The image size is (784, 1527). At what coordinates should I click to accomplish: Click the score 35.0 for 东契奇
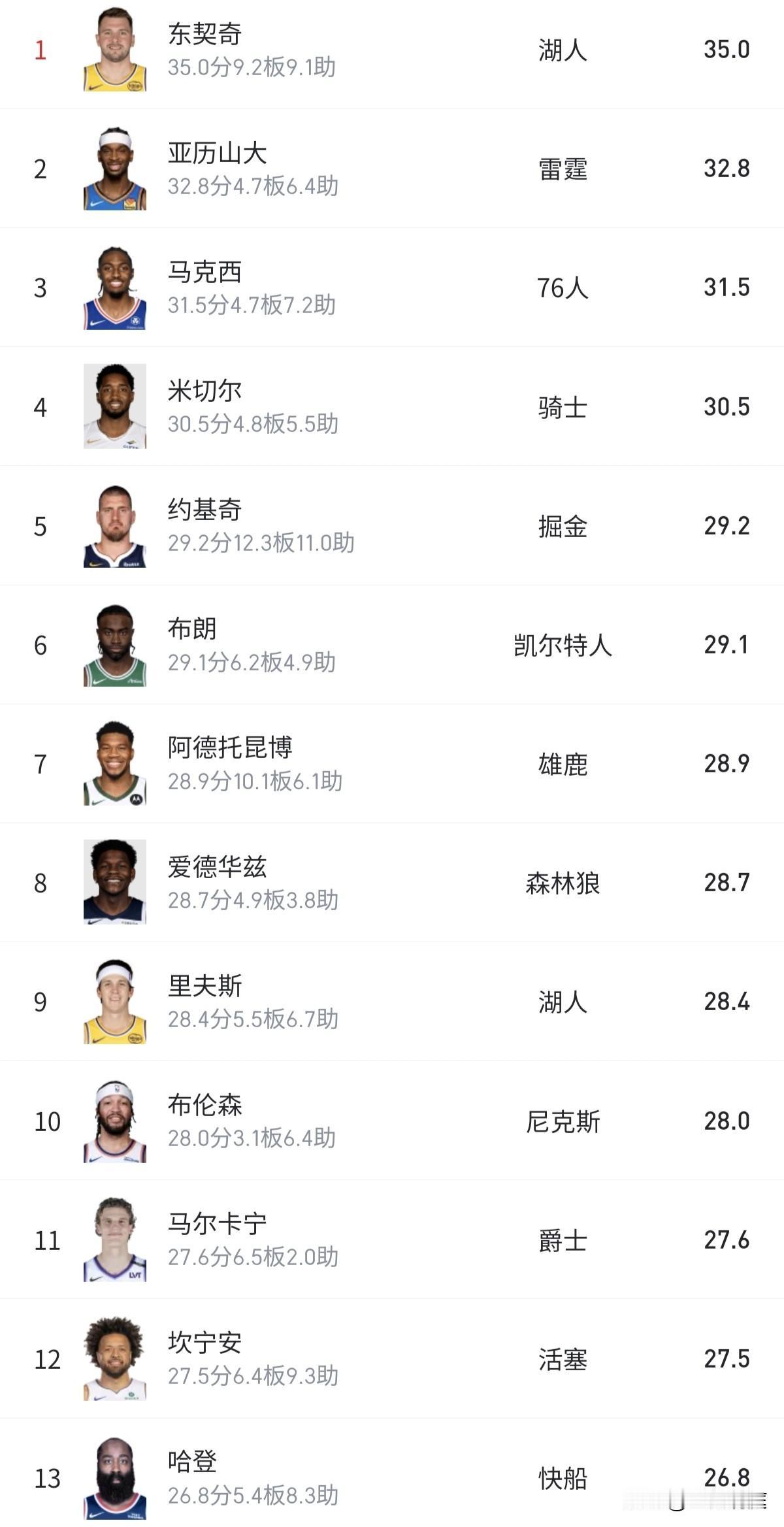click(725, 49)
